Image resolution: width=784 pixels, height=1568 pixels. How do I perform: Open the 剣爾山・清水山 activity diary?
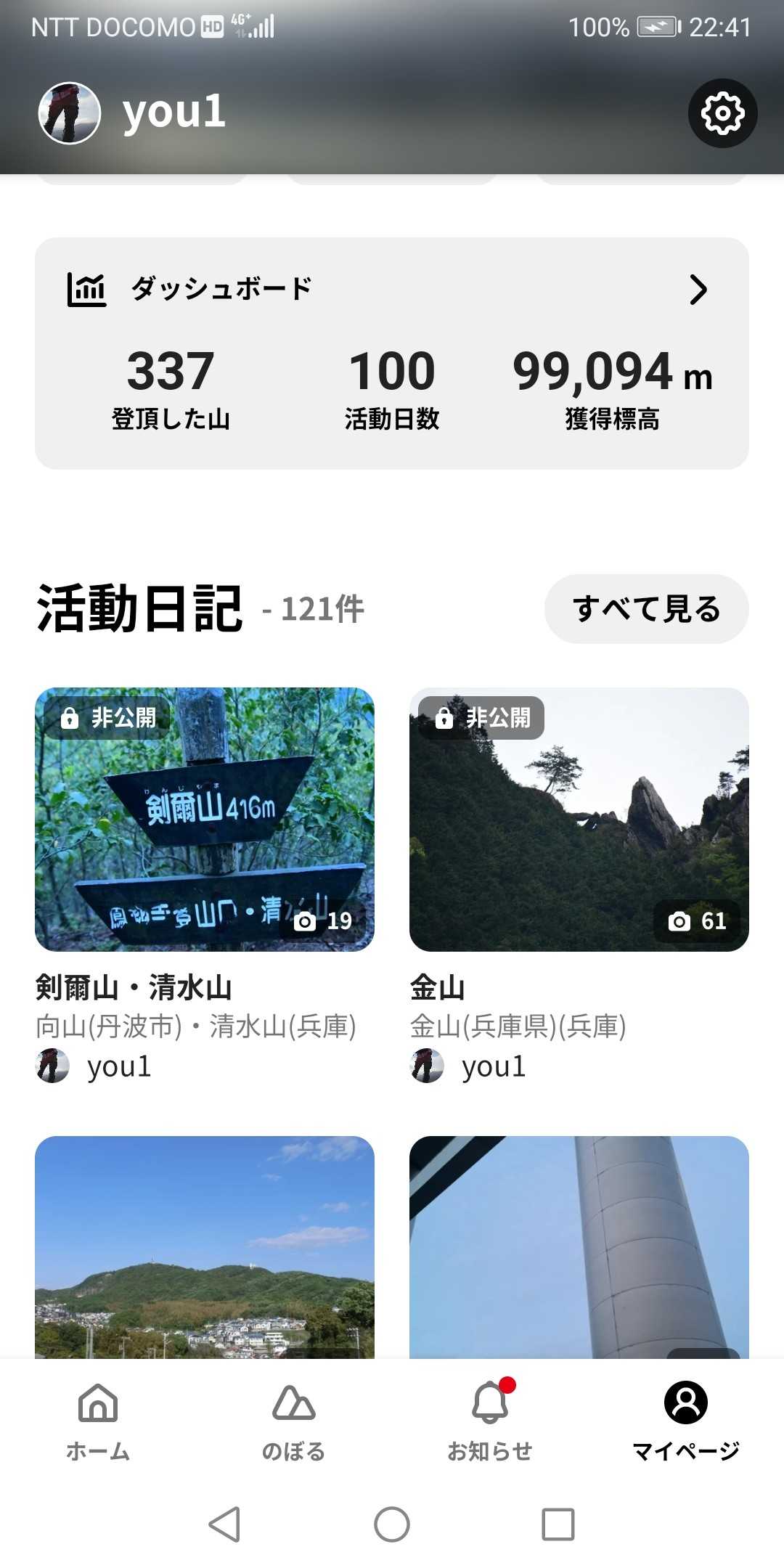(x=205, y=819)
